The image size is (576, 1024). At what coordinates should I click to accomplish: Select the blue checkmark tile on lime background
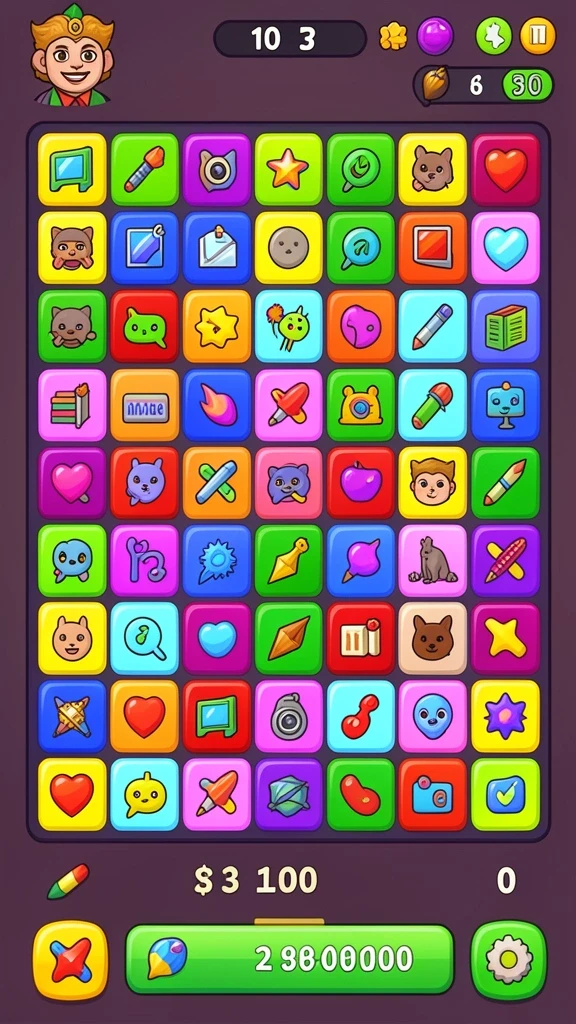pos(505,794)
